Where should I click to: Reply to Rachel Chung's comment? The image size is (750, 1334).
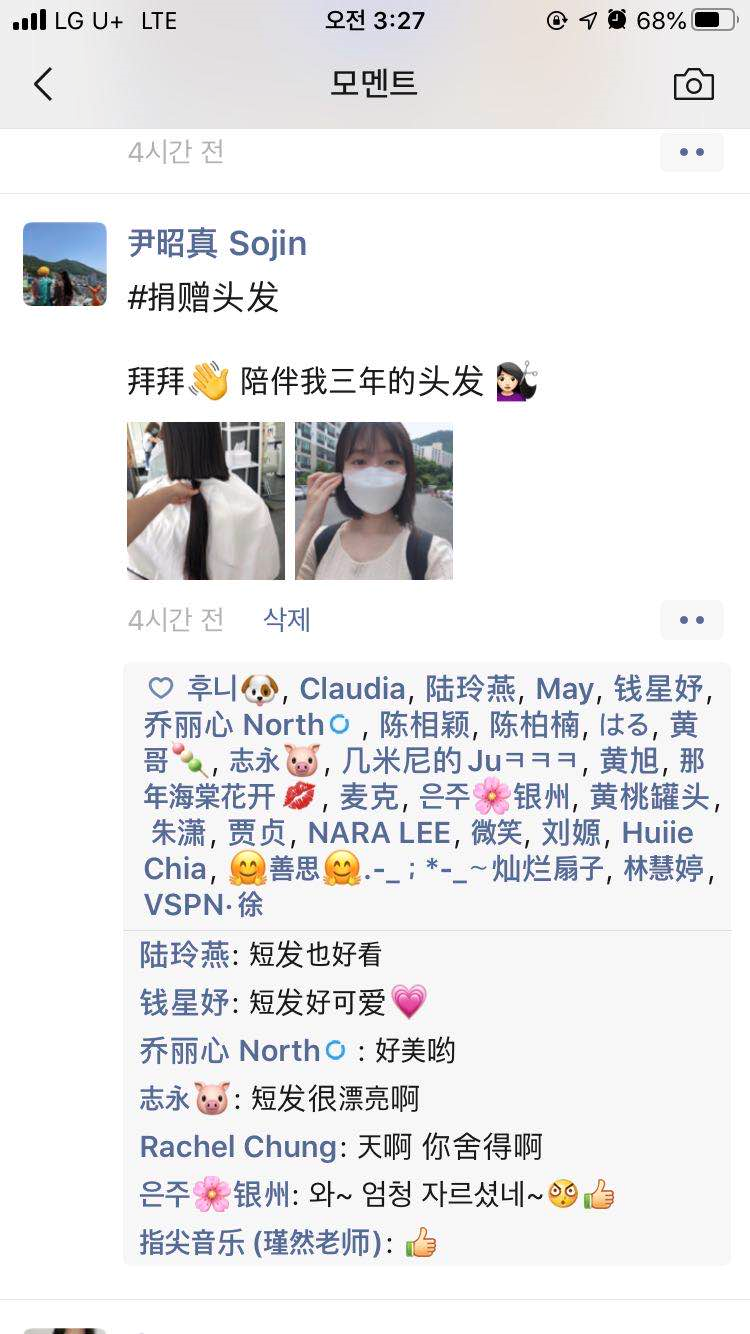click(x=449, y=1147)
